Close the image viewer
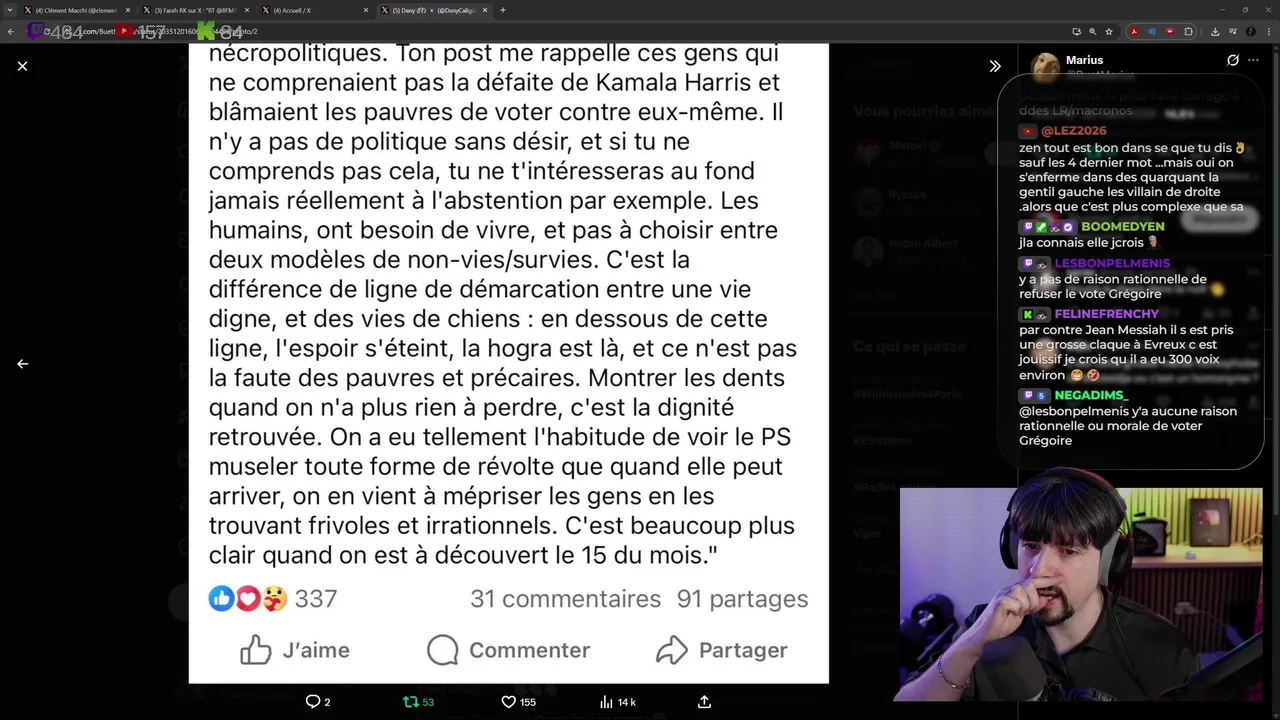The height and width of the screenshot is (720, 1280). [x=22, y=66]
